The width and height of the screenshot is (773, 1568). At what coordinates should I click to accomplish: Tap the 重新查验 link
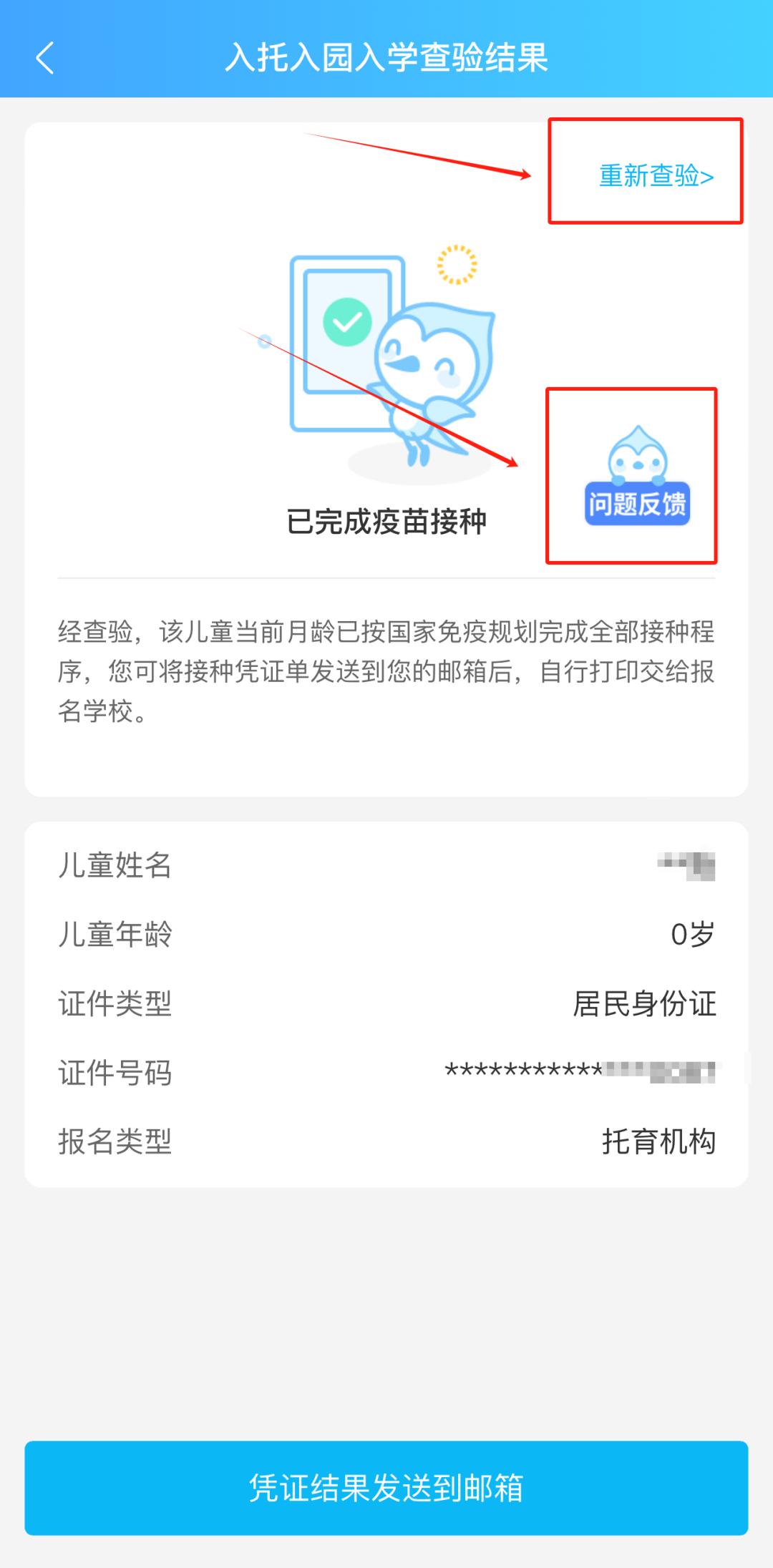click(x=656, y=176)
